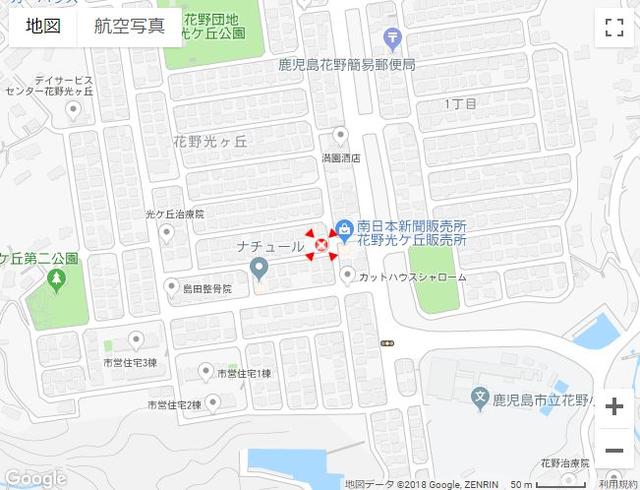The width and height of the screenshot is (640, 490).
Task: Zoom out with the minus button
Action: pos(613,448)
